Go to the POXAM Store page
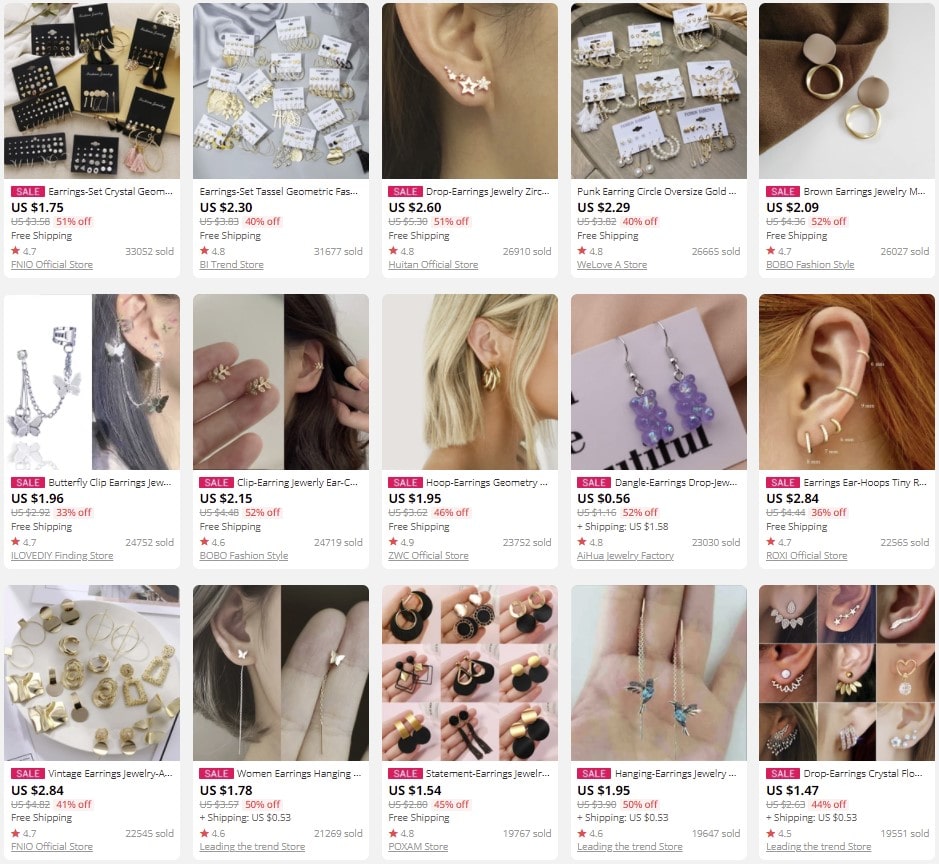Screen dimensions: 939x864 coord(418,847)
